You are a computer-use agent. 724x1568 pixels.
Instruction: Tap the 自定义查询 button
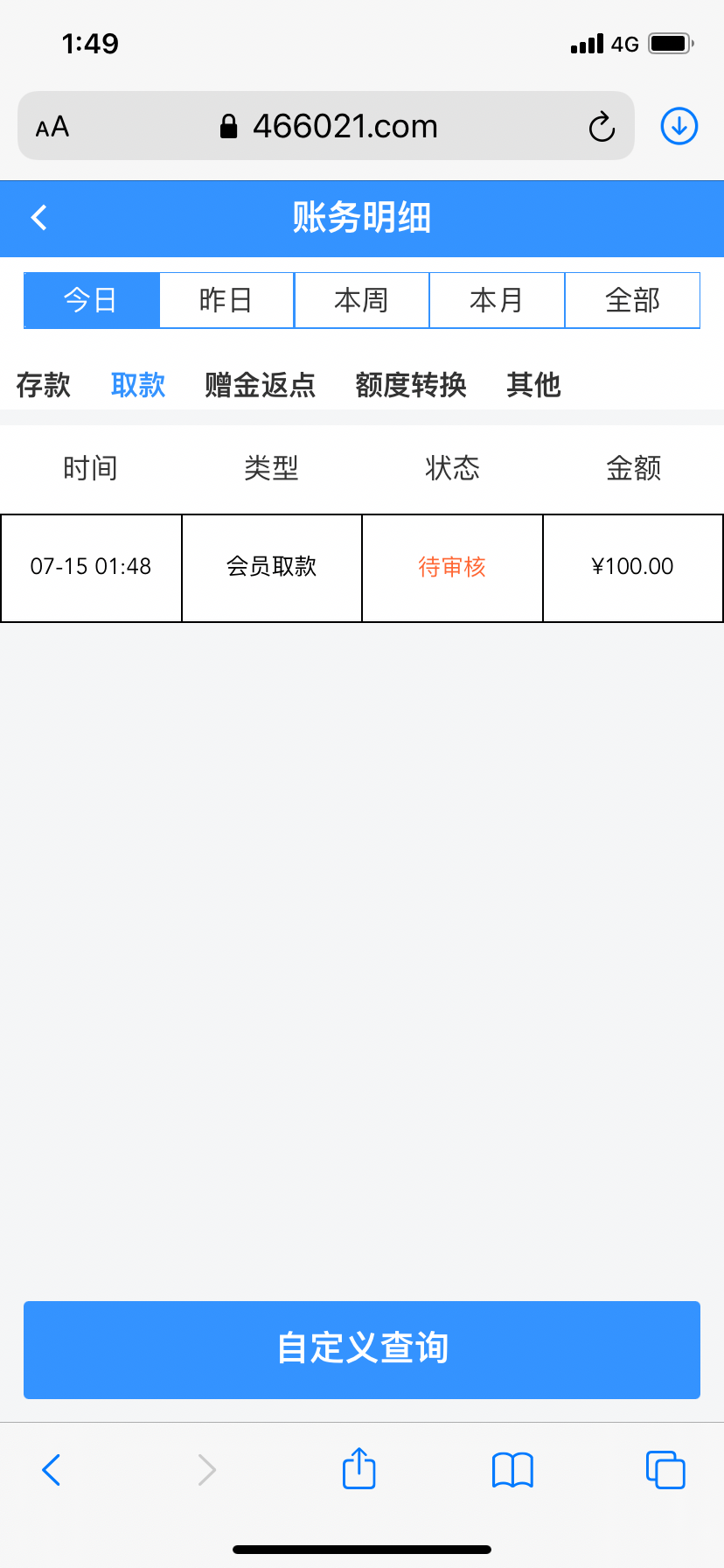click(362, 1349)
